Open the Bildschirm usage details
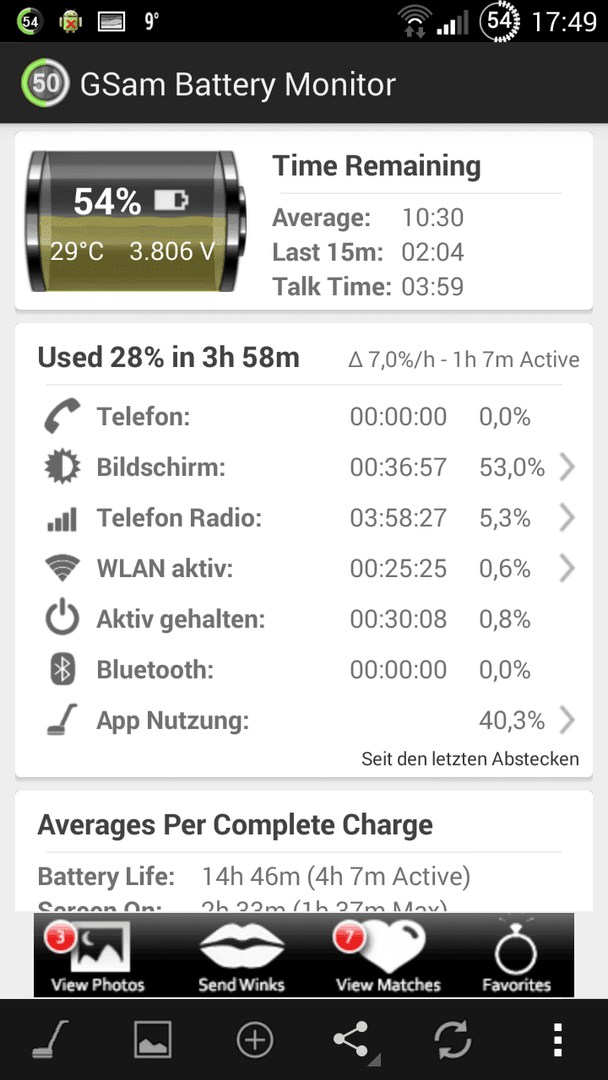608x1080 pixels. pyautogui.click(x=304, y=468)
